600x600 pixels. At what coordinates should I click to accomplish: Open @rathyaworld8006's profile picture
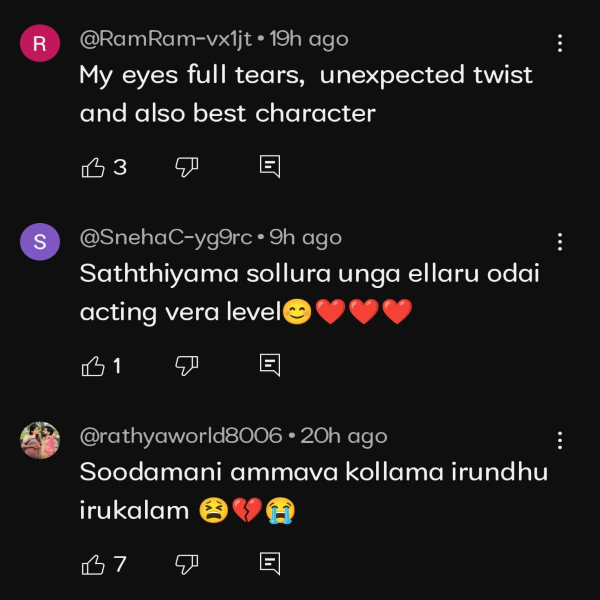(x=40, y=440)
